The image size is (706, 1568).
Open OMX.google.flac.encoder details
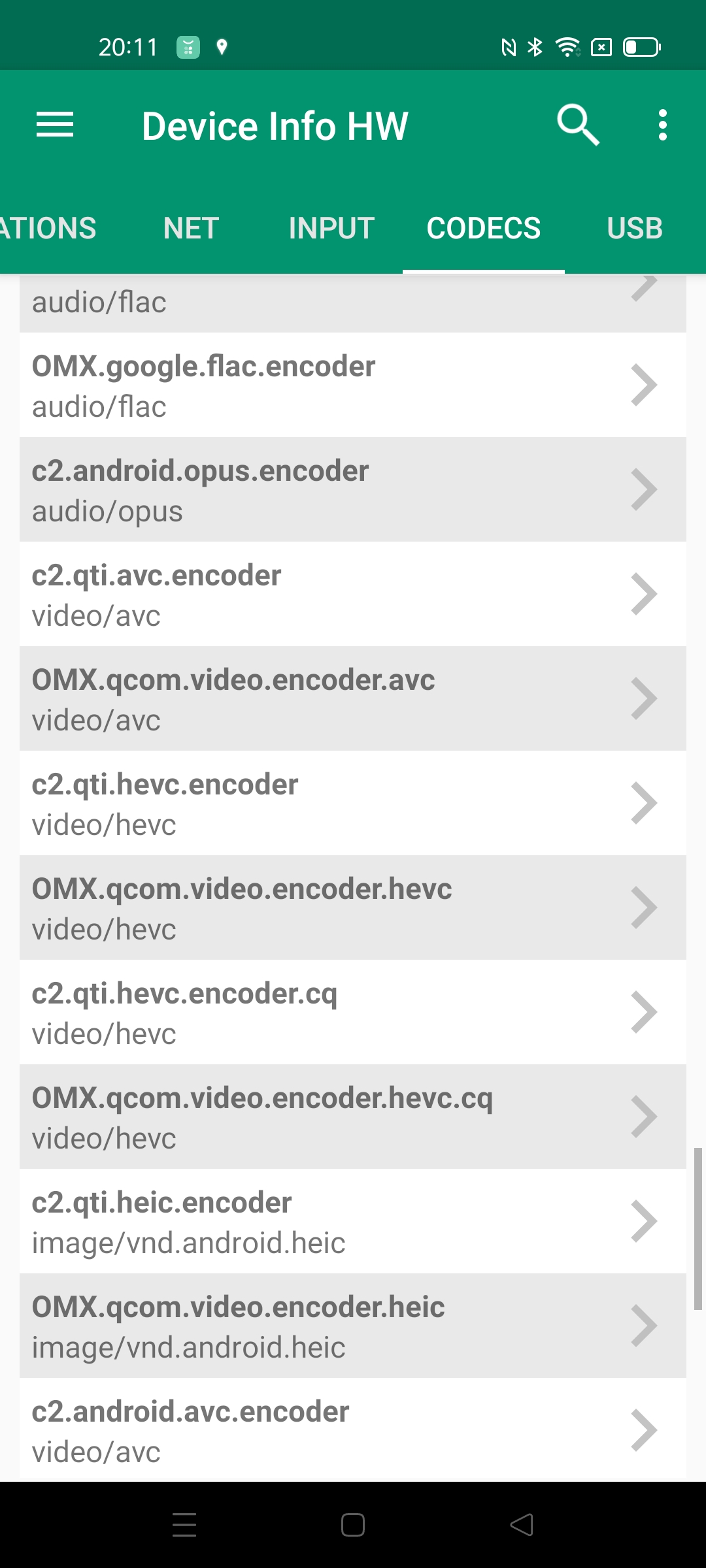pyautogui.click(x=353, y=385)
